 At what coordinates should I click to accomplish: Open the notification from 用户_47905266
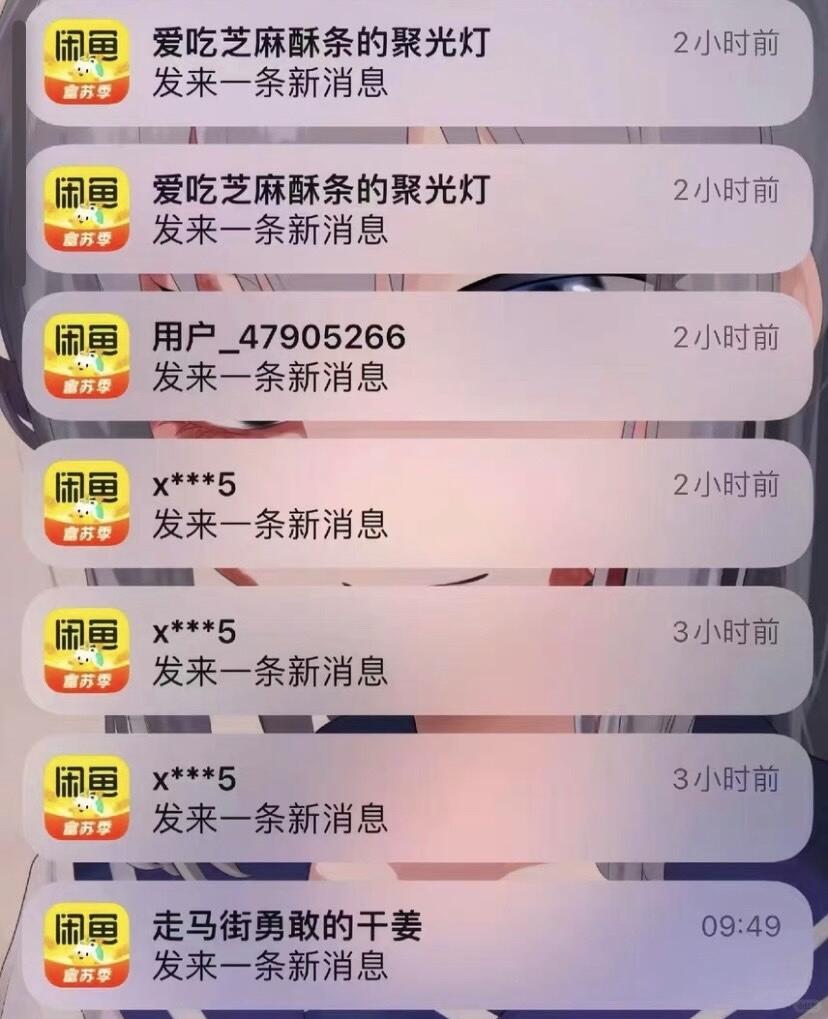pos(414,357)
